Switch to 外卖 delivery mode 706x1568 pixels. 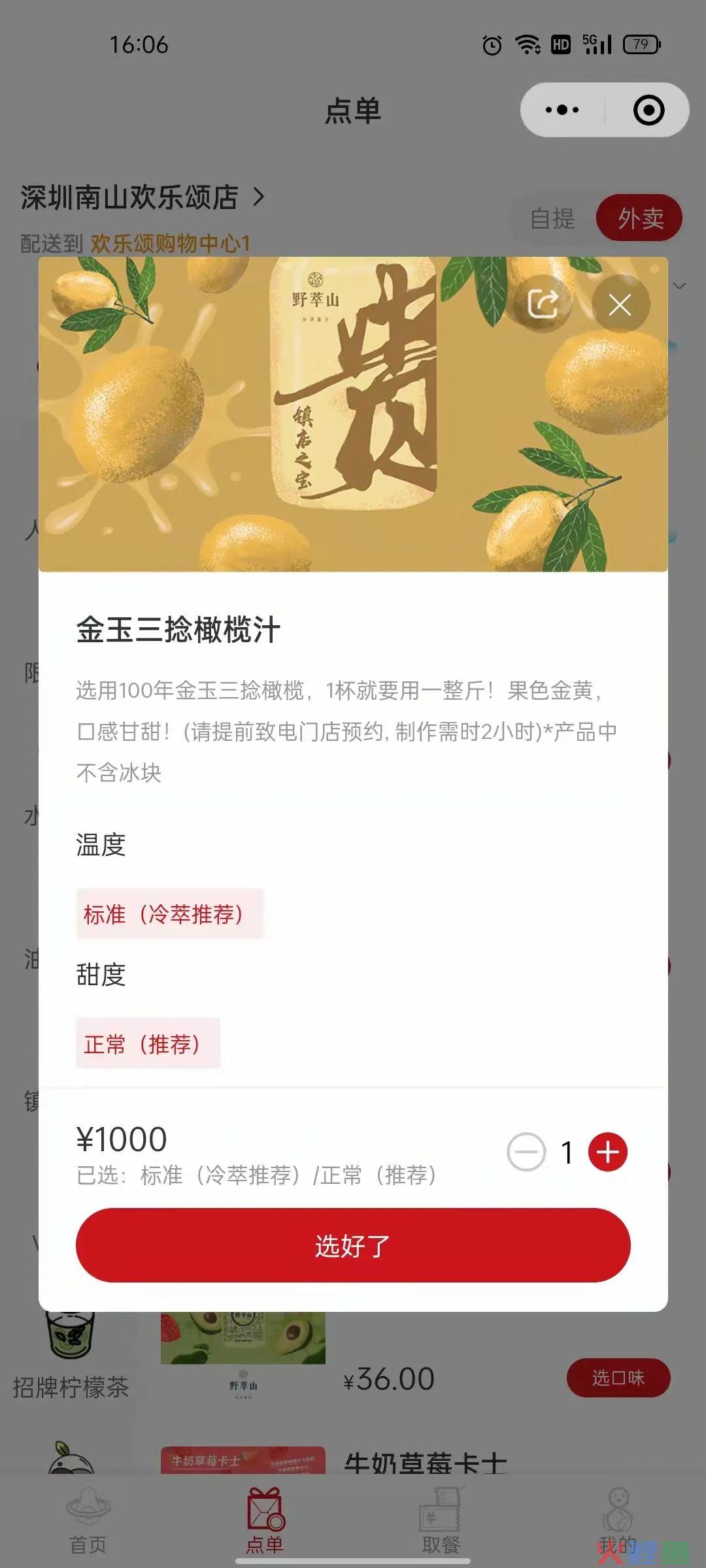click(x=640, y=218)
